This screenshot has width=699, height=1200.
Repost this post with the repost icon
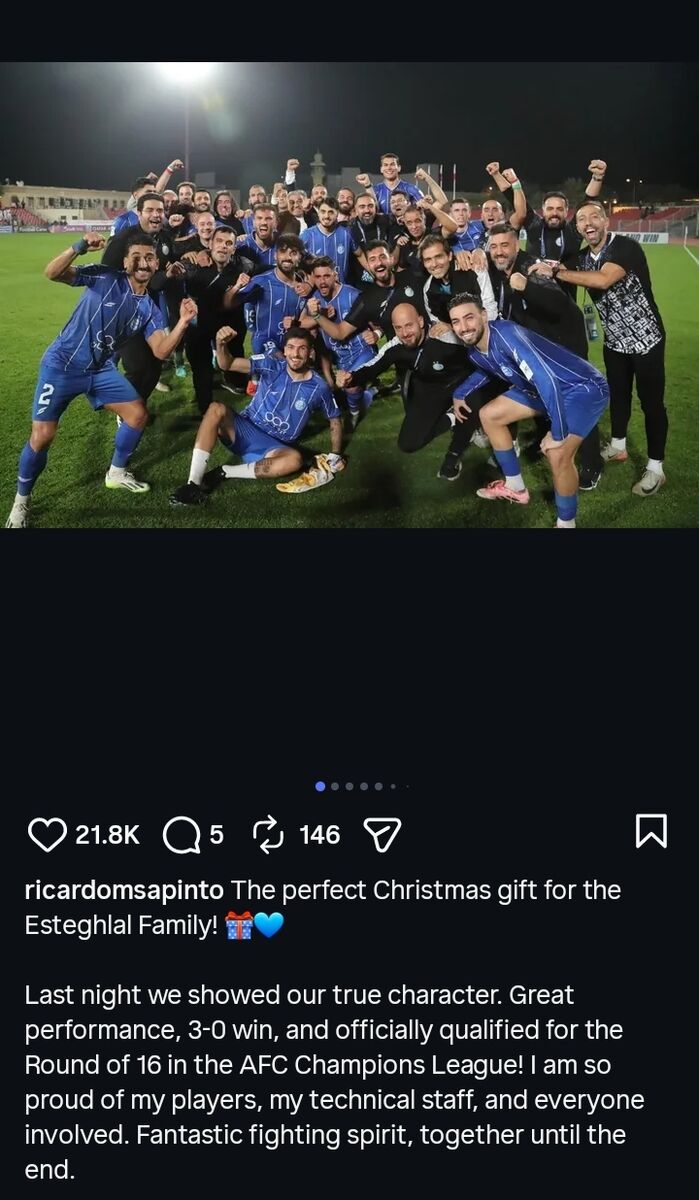(x=268, y=834)
